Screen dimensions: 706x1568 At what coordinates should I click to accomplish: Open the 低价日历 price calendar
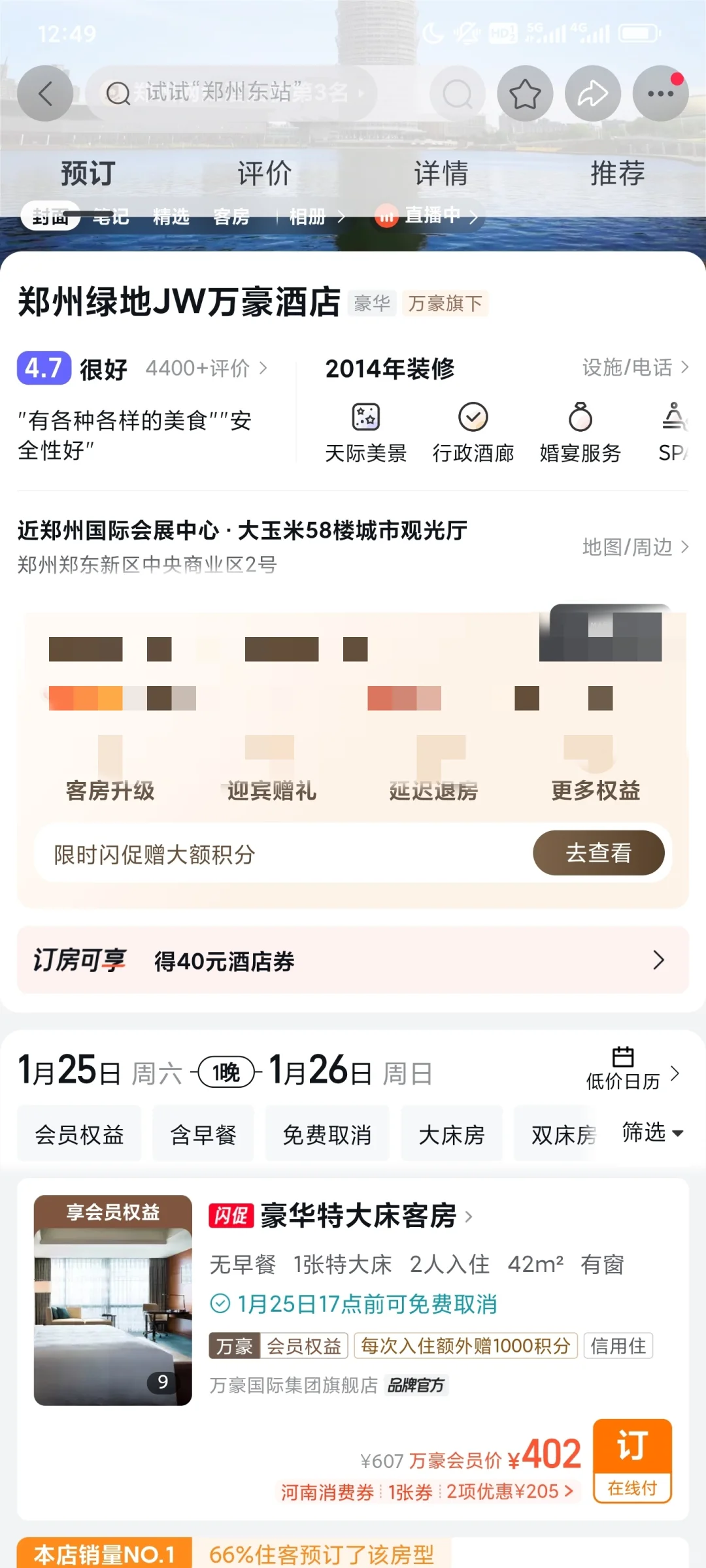pyautogui.click(x=632, y=1070)
